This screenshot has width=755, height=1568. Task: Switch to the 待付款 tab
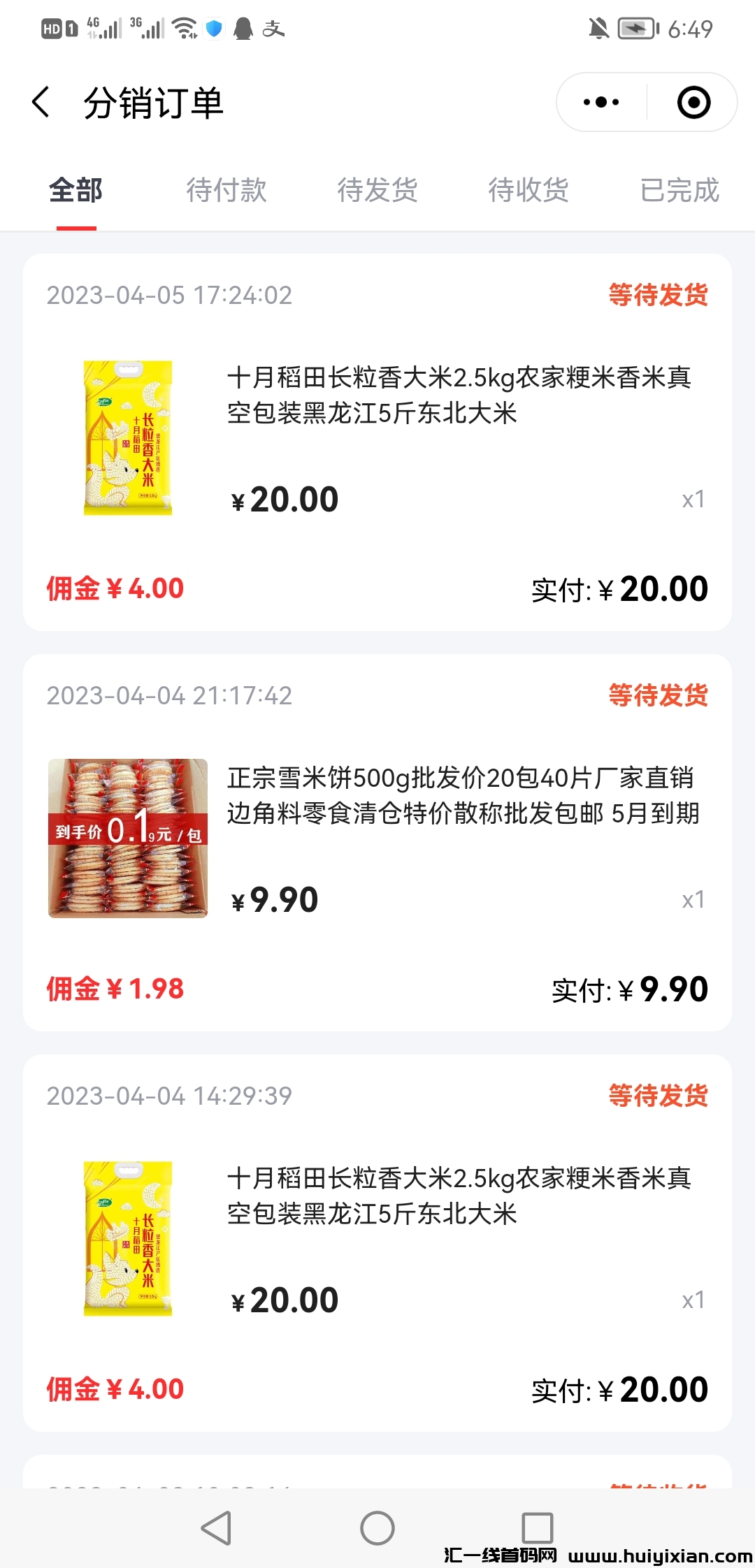click(226, 189)
